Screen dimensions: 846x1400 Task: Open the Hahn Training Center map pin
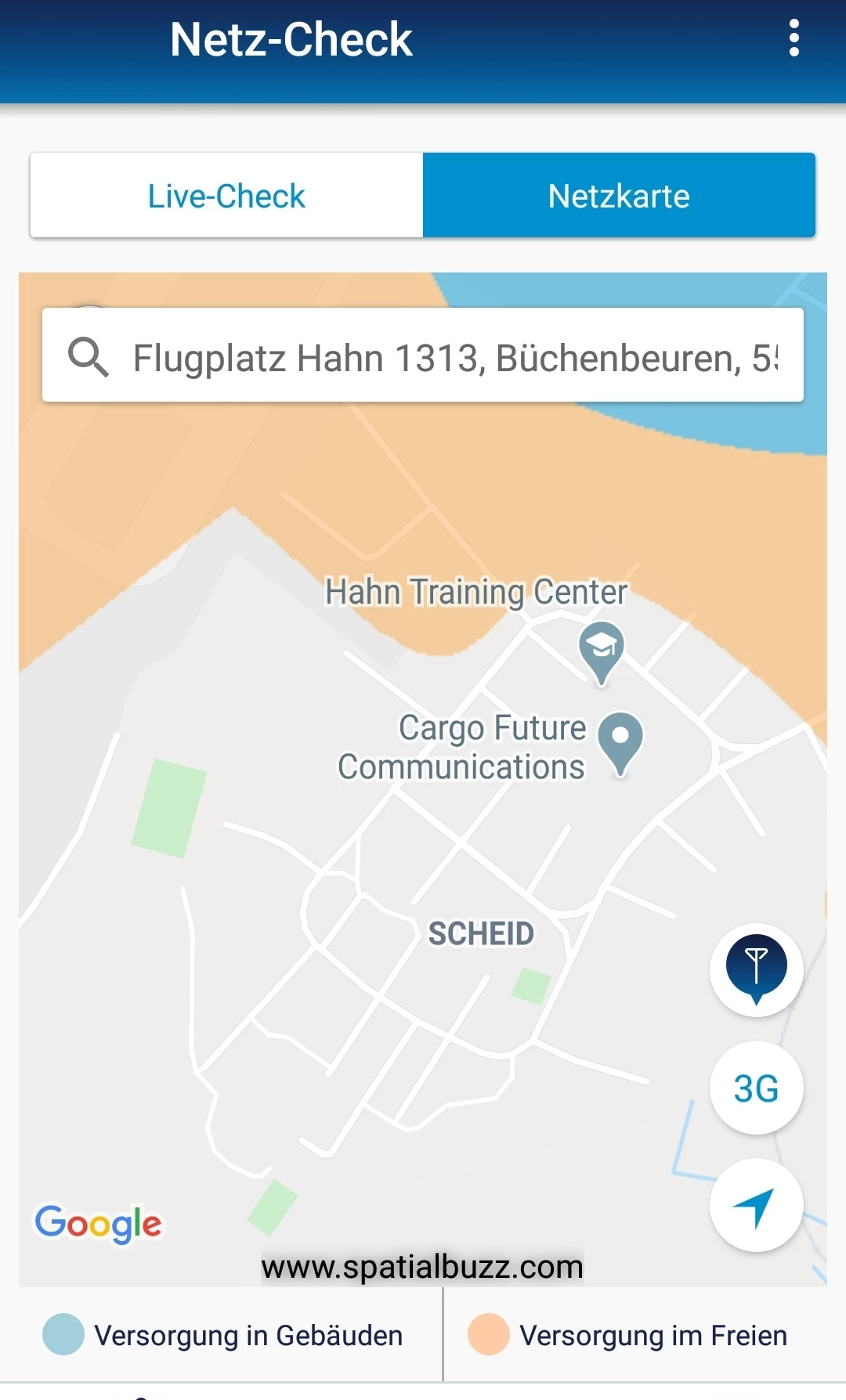click(x=601, y=650)
